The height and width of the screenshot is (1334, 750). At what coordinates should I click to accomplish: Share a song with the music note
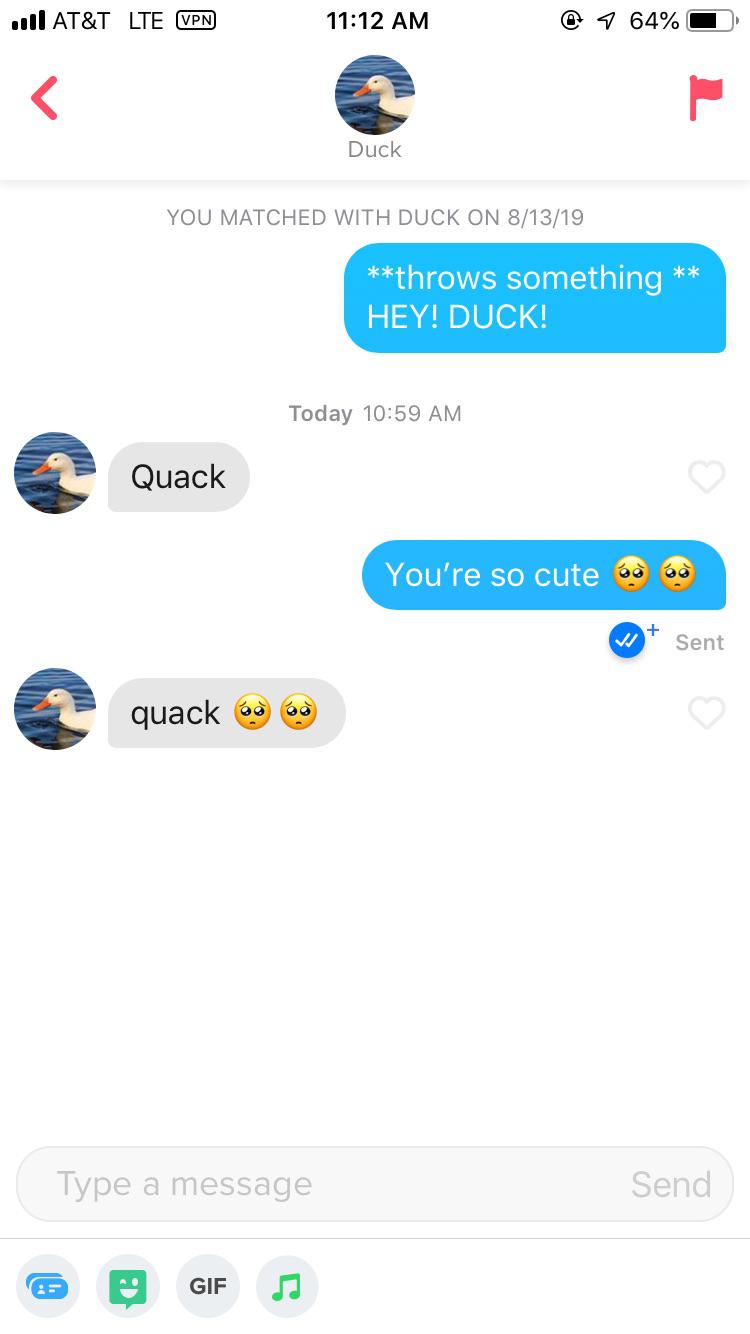coord(287,1286)
